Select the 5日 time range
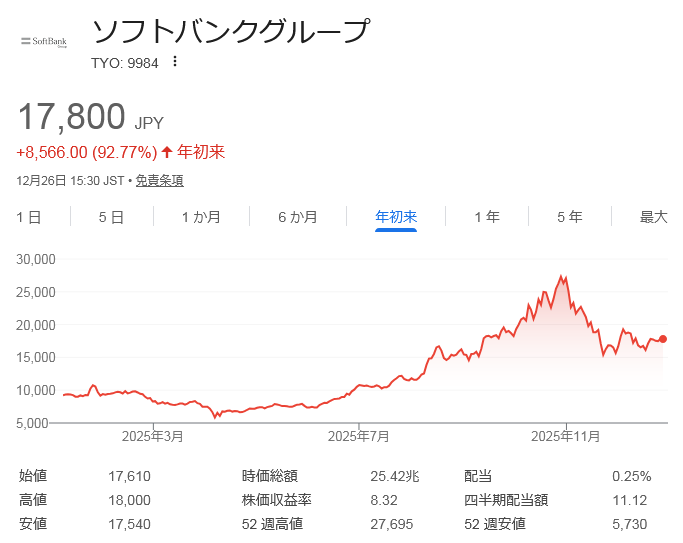 click(111, 217)
